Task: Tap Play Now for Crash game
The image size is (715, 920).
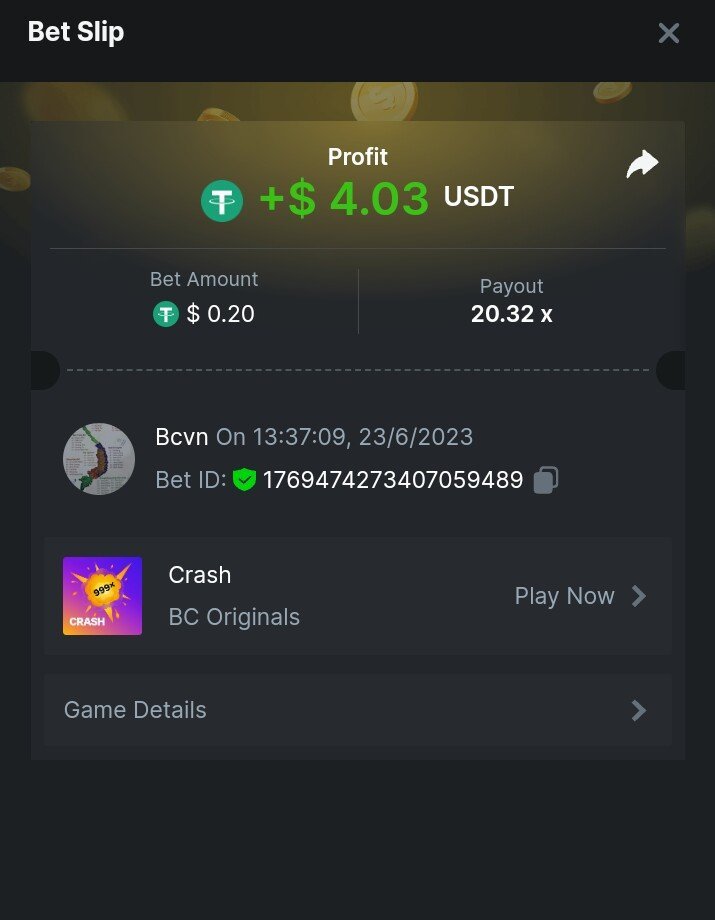Action: point(580,596)
